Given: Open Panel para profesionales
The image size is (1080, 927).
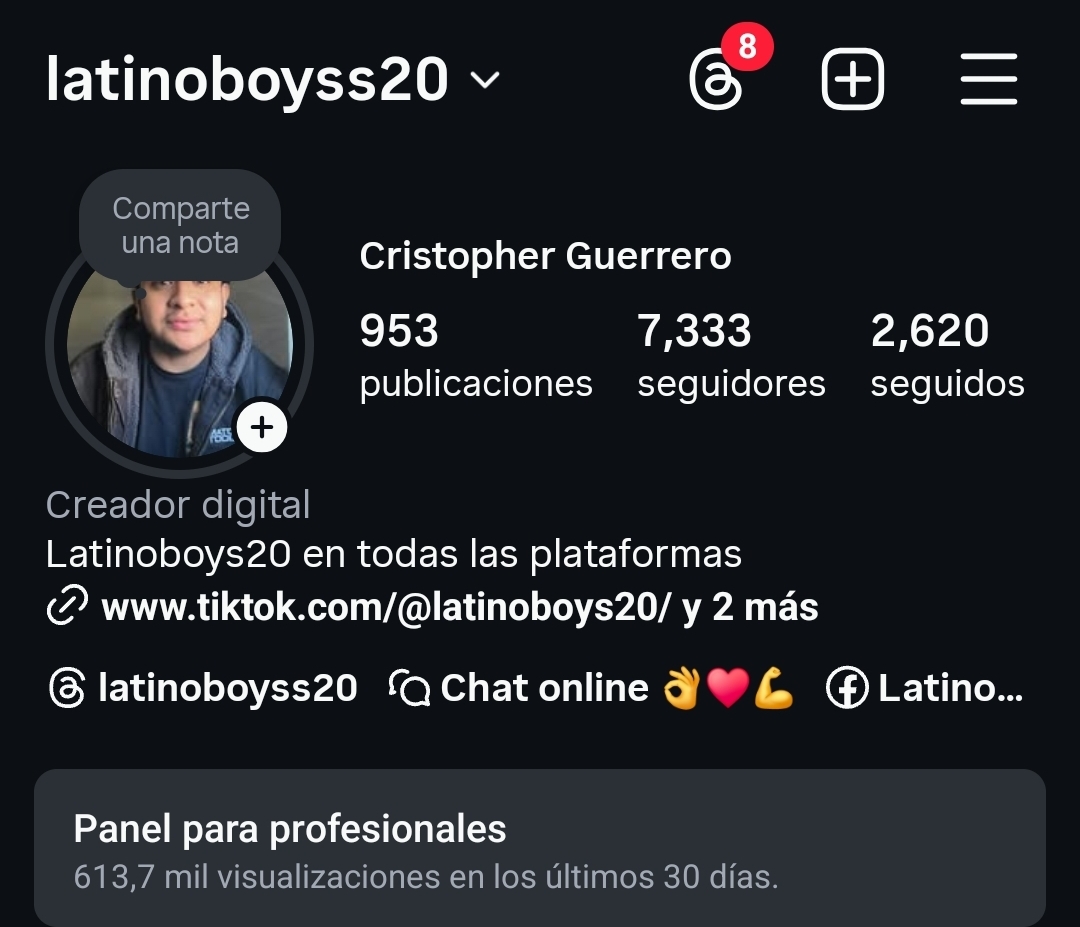Looking at the screenshot, I should tap(540, 848).
